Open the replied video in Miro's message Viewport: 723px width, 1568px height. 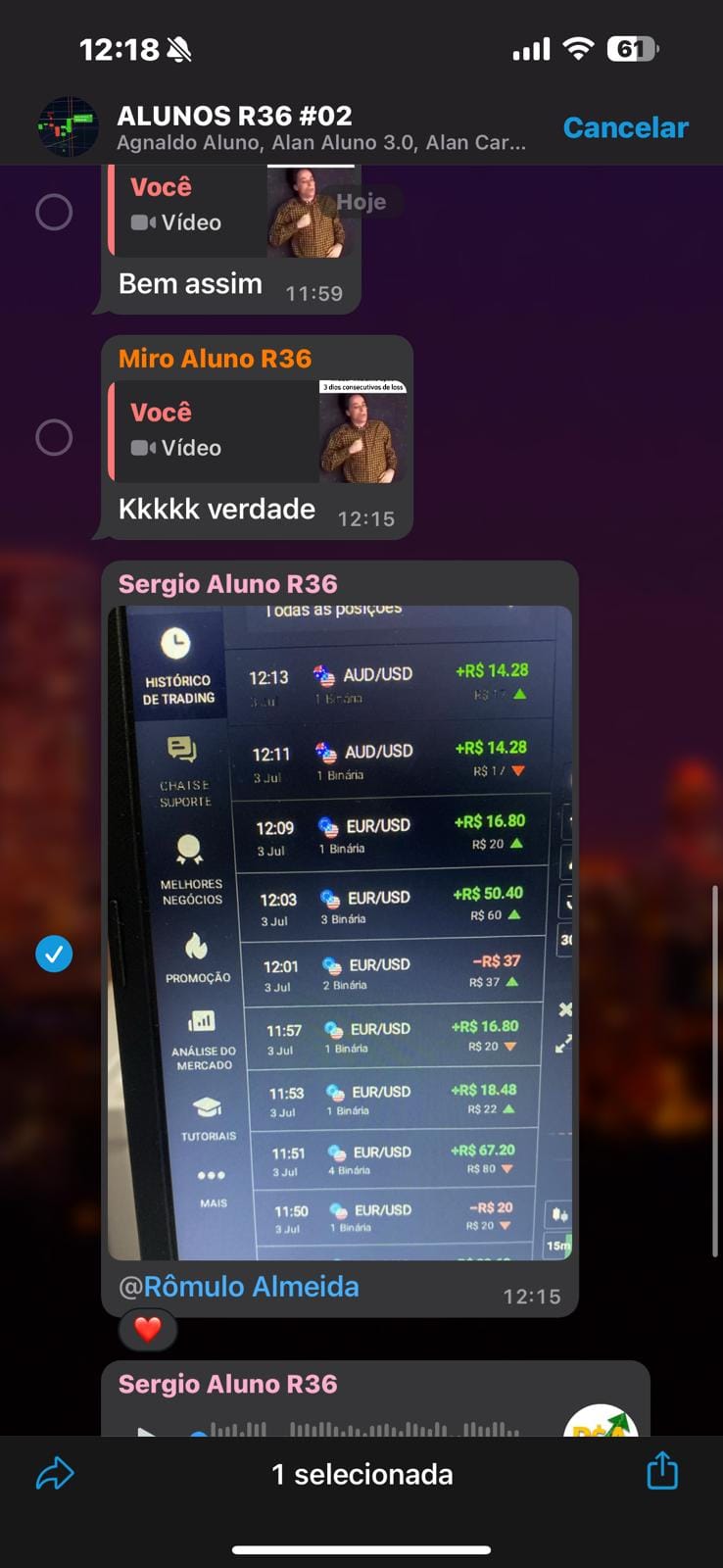(260, 431)
